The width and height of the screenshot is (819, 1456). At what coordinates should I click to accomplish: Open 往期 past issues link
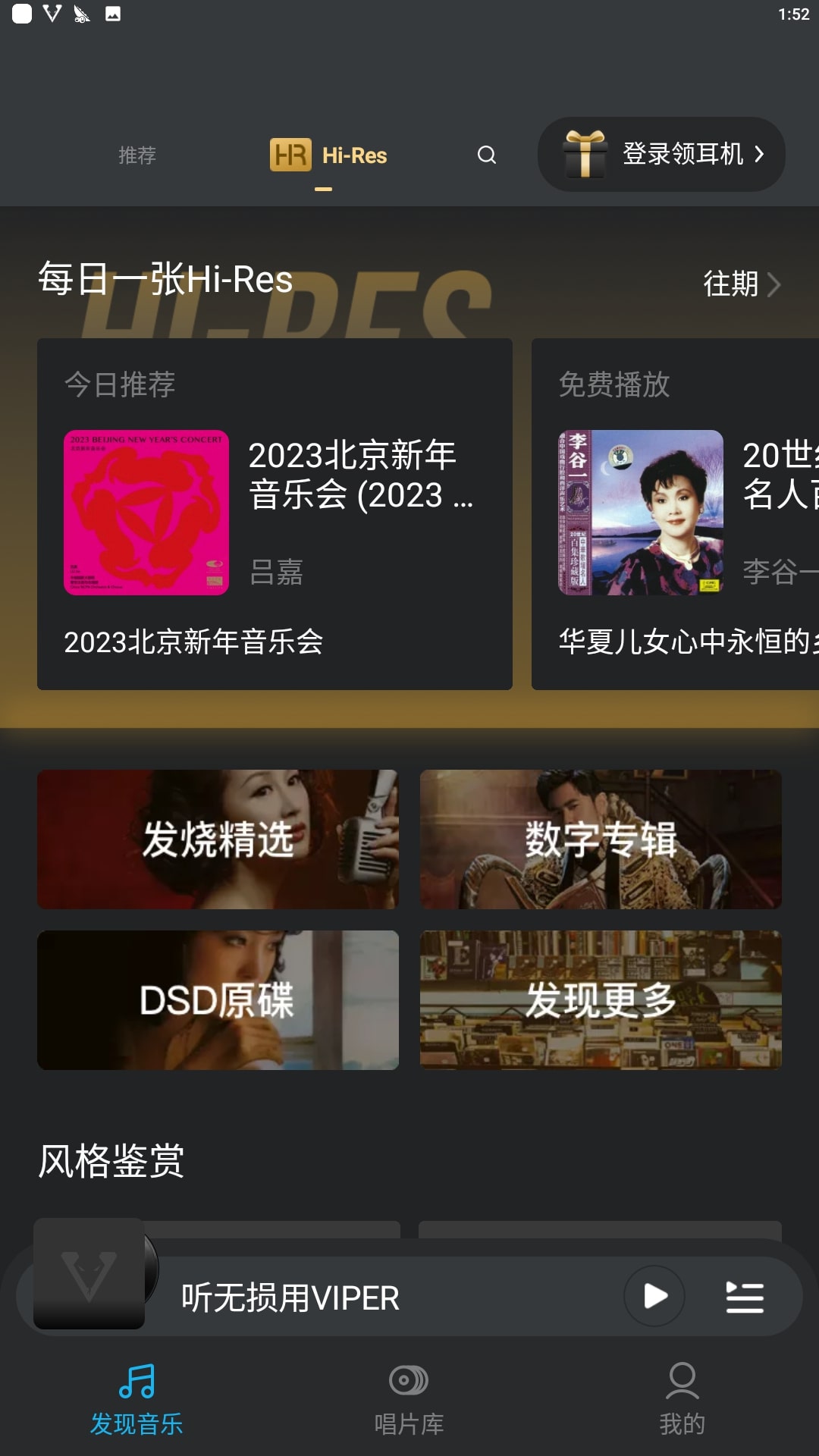(x=740, y=284)
